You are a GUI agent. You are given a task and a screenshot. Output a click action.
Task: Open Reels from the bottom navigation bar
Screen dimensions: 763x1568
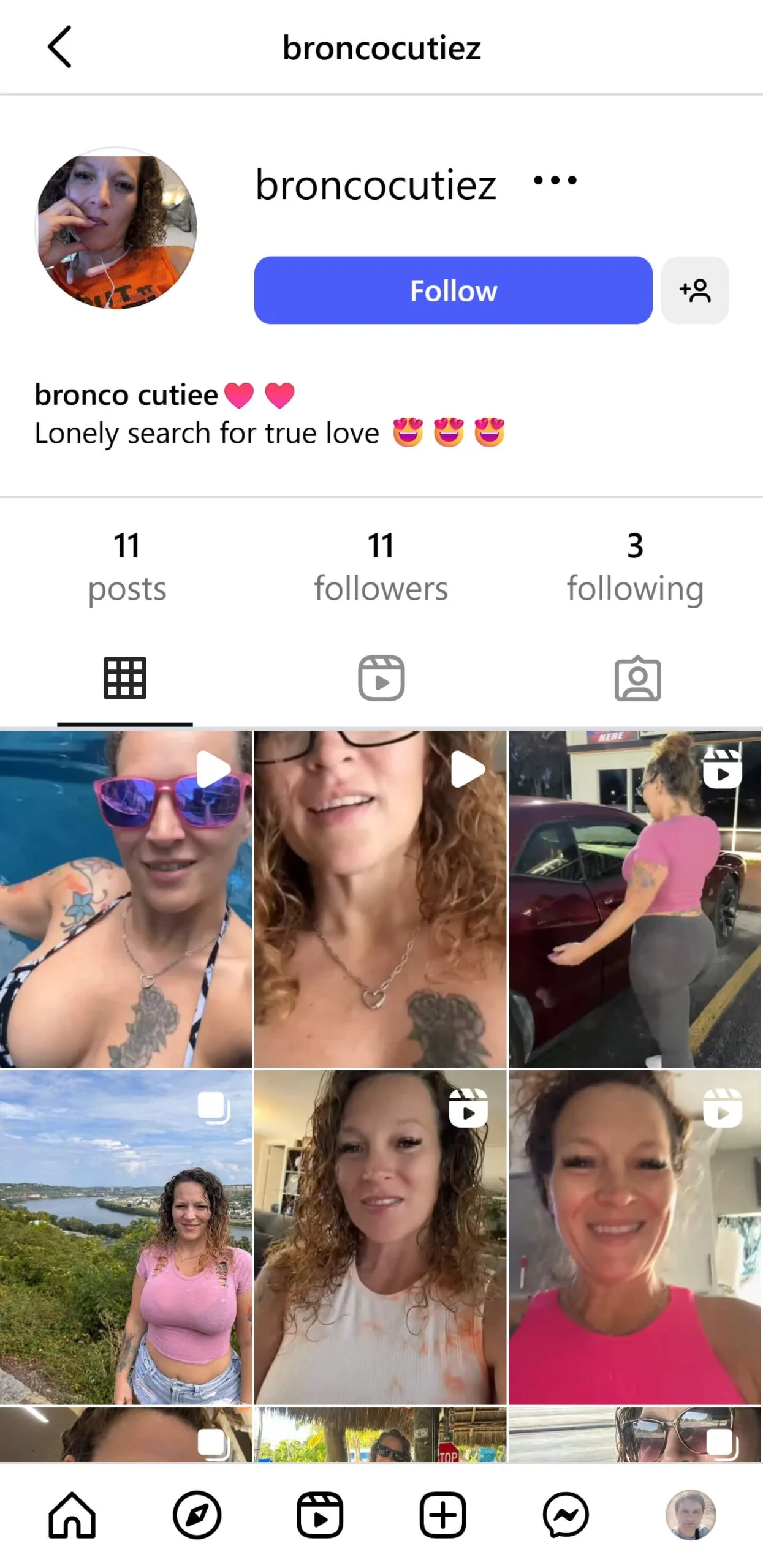pos(320,1515)
